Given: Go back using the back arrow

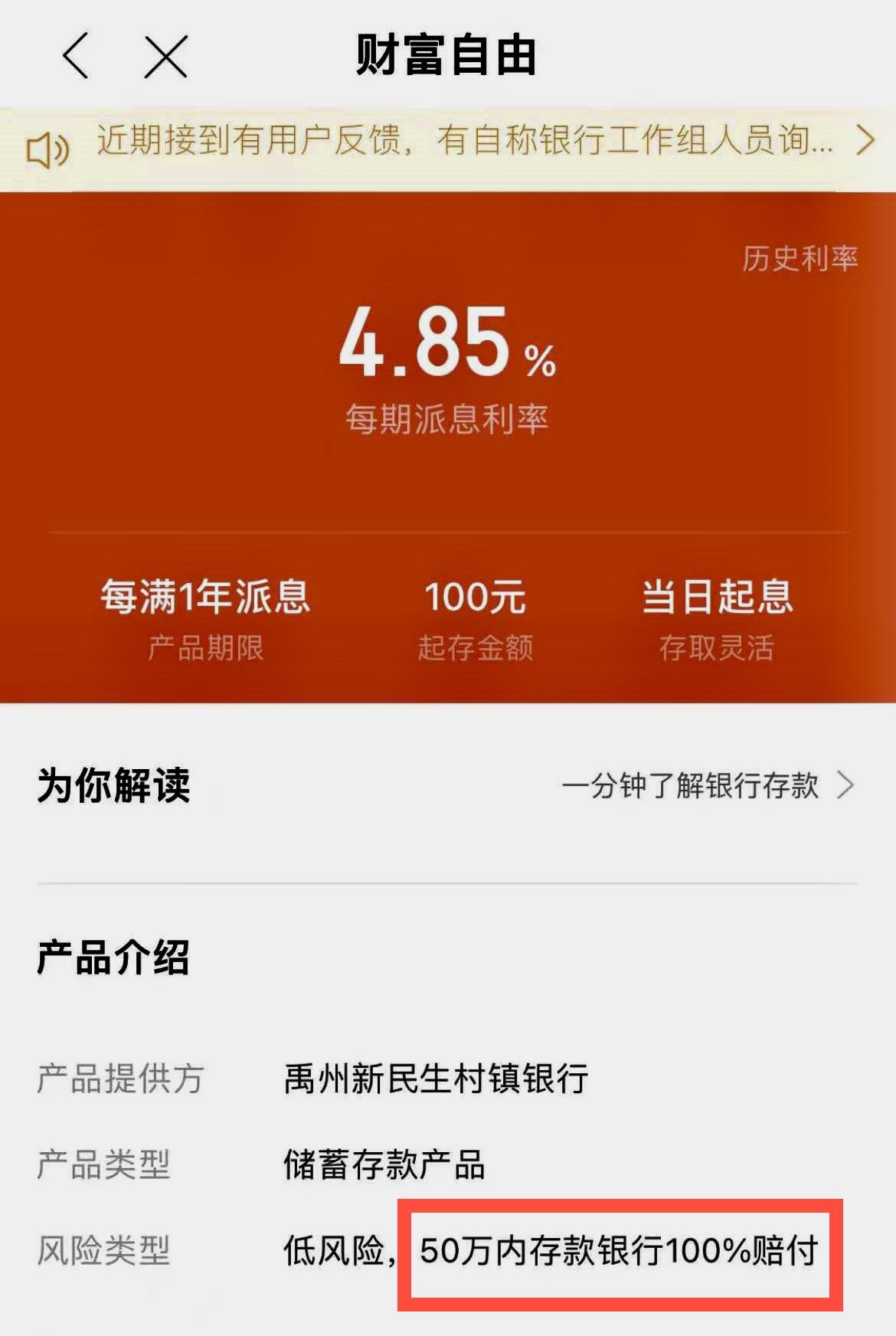Looking at the screenshot, I should click(76, 56).
